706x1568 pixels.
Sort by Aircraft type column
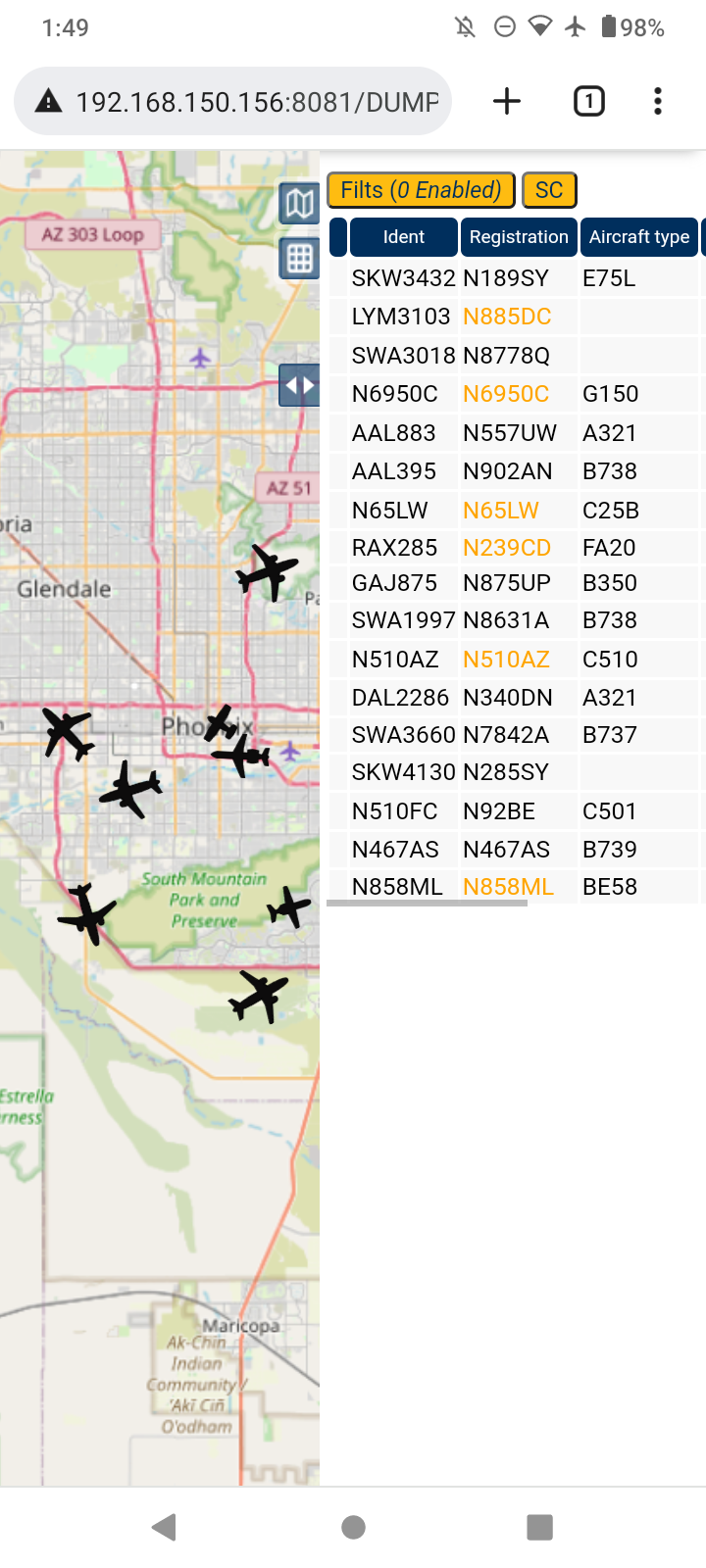pos(639,237)
